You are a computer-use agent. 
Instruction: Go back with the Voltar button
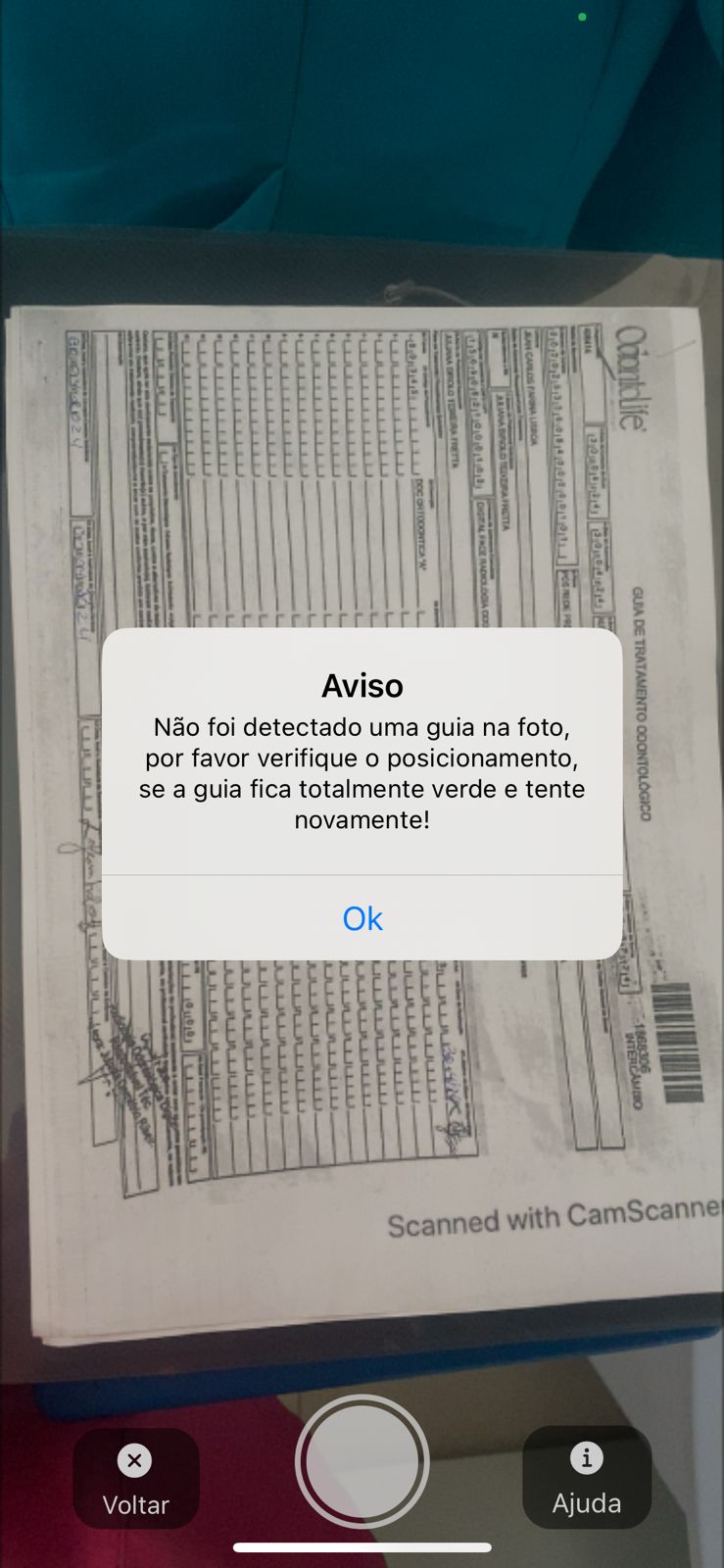click(135, 1478)
